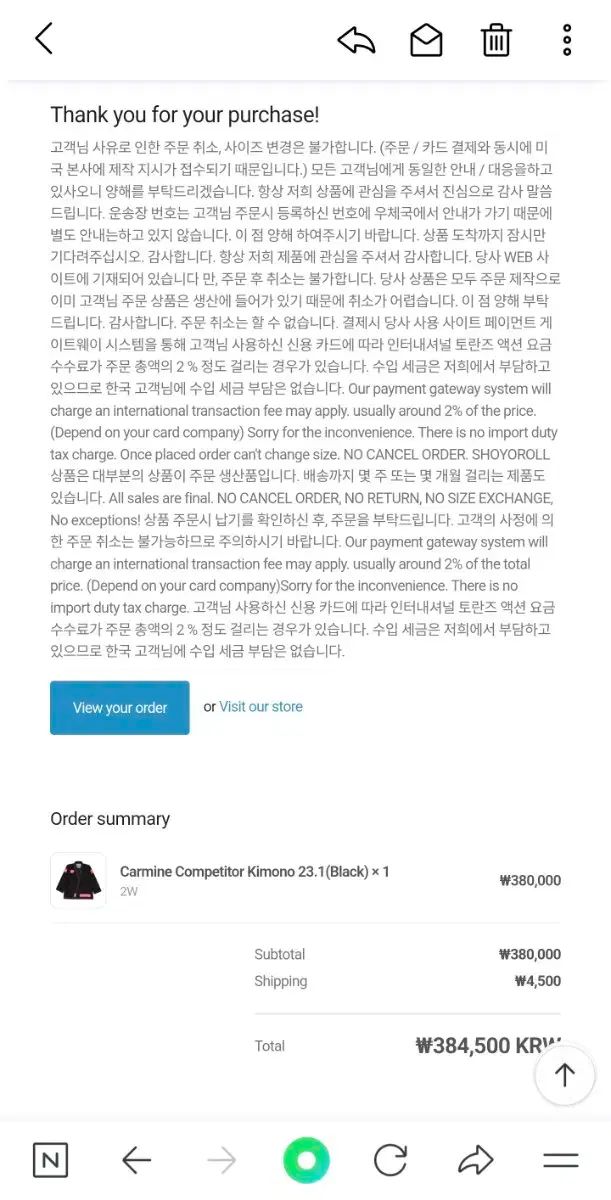This screenshot has width=611, height=1200.
Task: Share this page
Action: (x=476, y=1160)
